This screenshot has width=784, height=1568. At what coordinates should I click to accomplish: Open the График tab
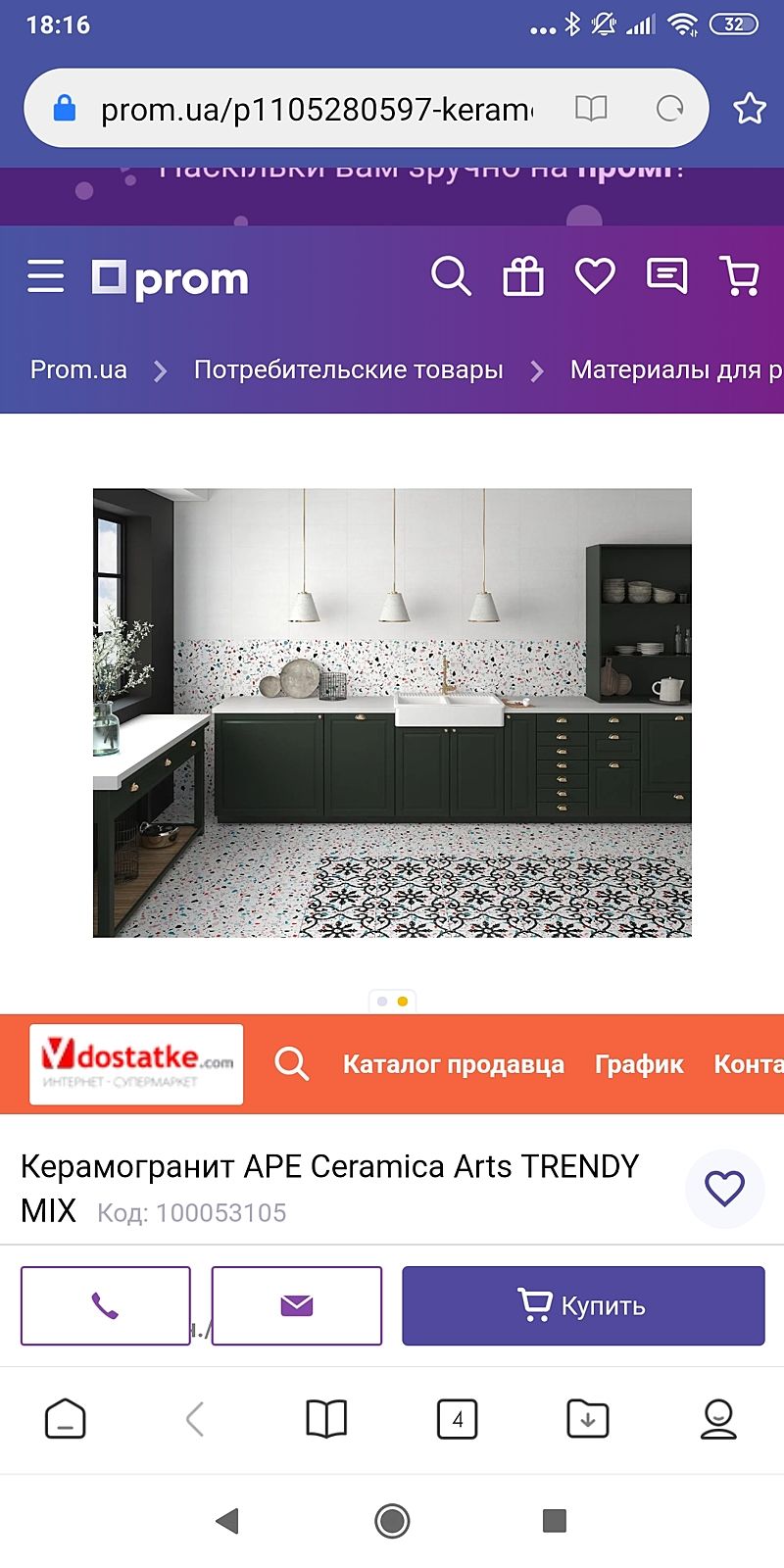click(x=639, y=1064)
